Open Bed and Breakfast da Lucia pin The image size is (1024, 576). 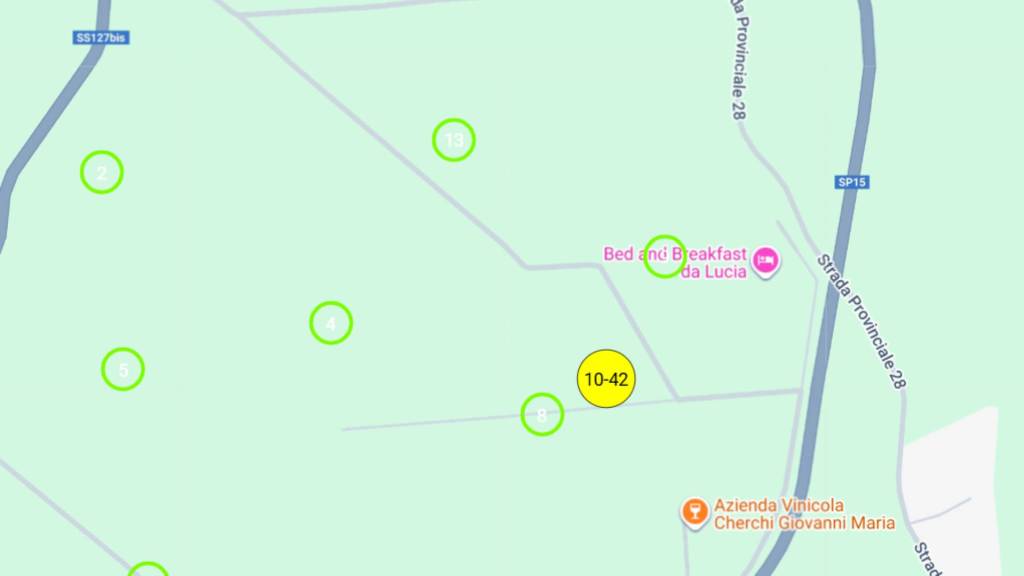tap(766, 261)
